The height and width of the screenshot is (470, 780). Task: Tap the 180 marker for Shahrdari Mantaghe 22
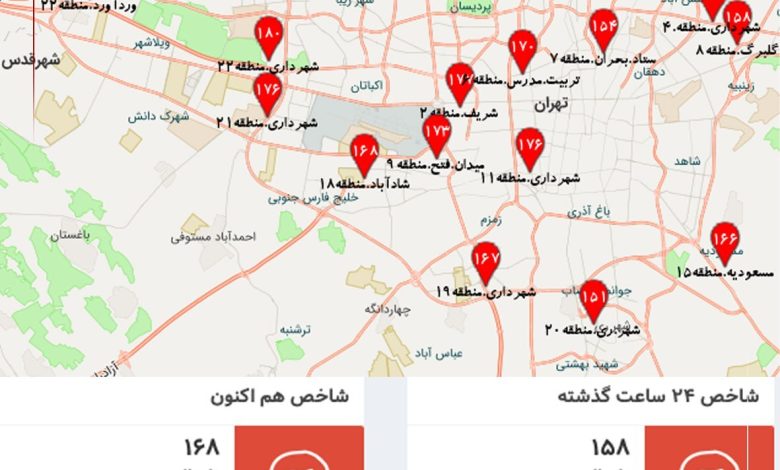269,35
